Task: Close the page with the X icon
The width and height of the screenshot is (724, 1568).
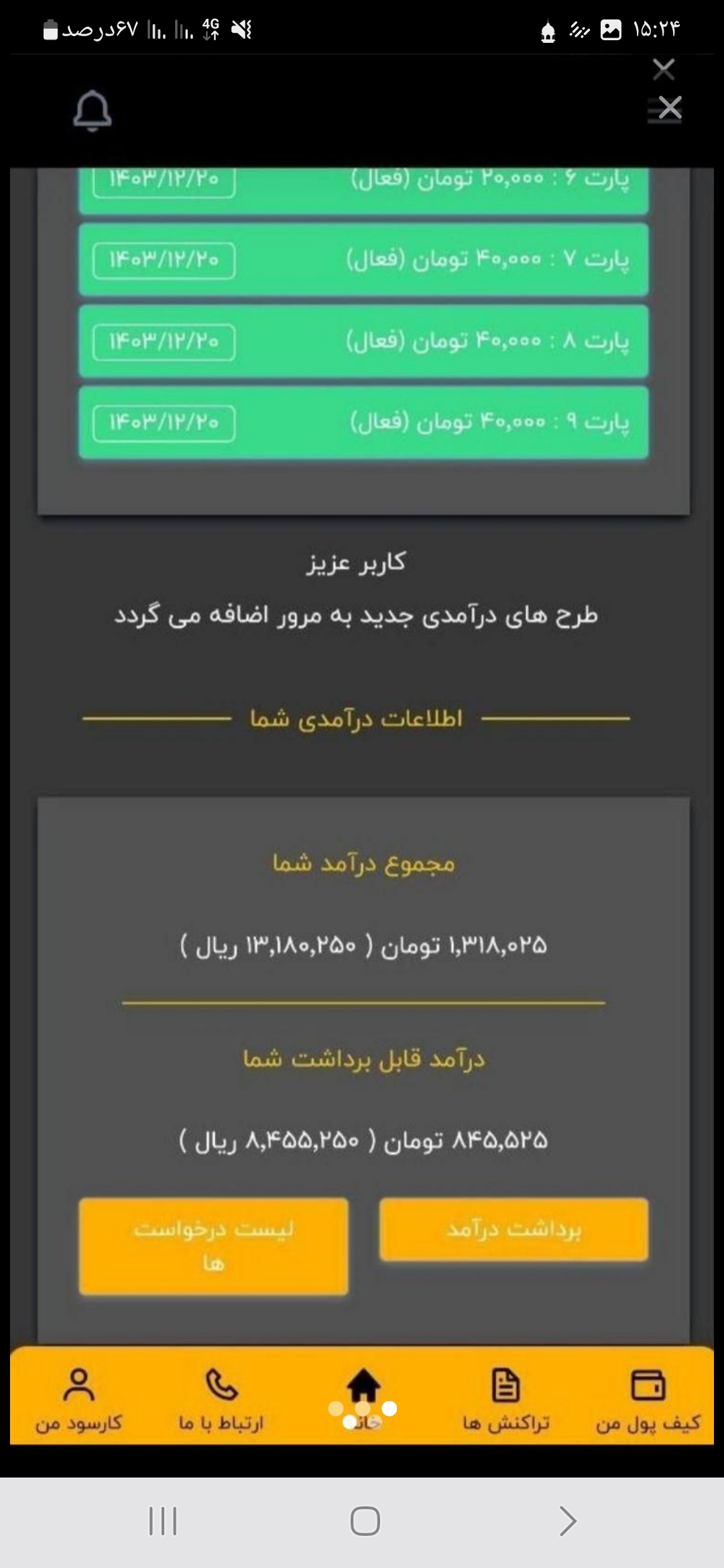Action: point(669,107)
